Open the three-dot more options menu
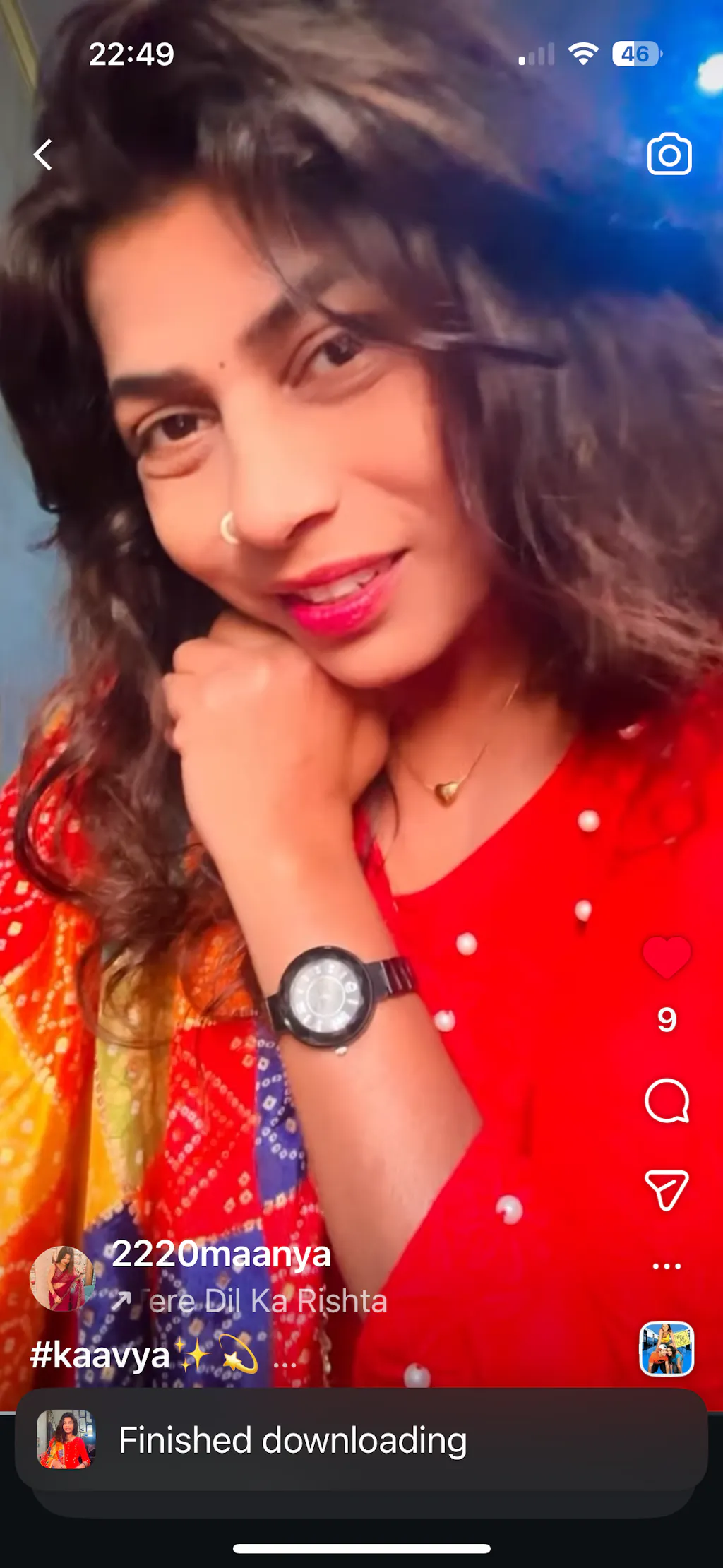This screenshot has height=1568, width=723. (x=667, y=1266)
